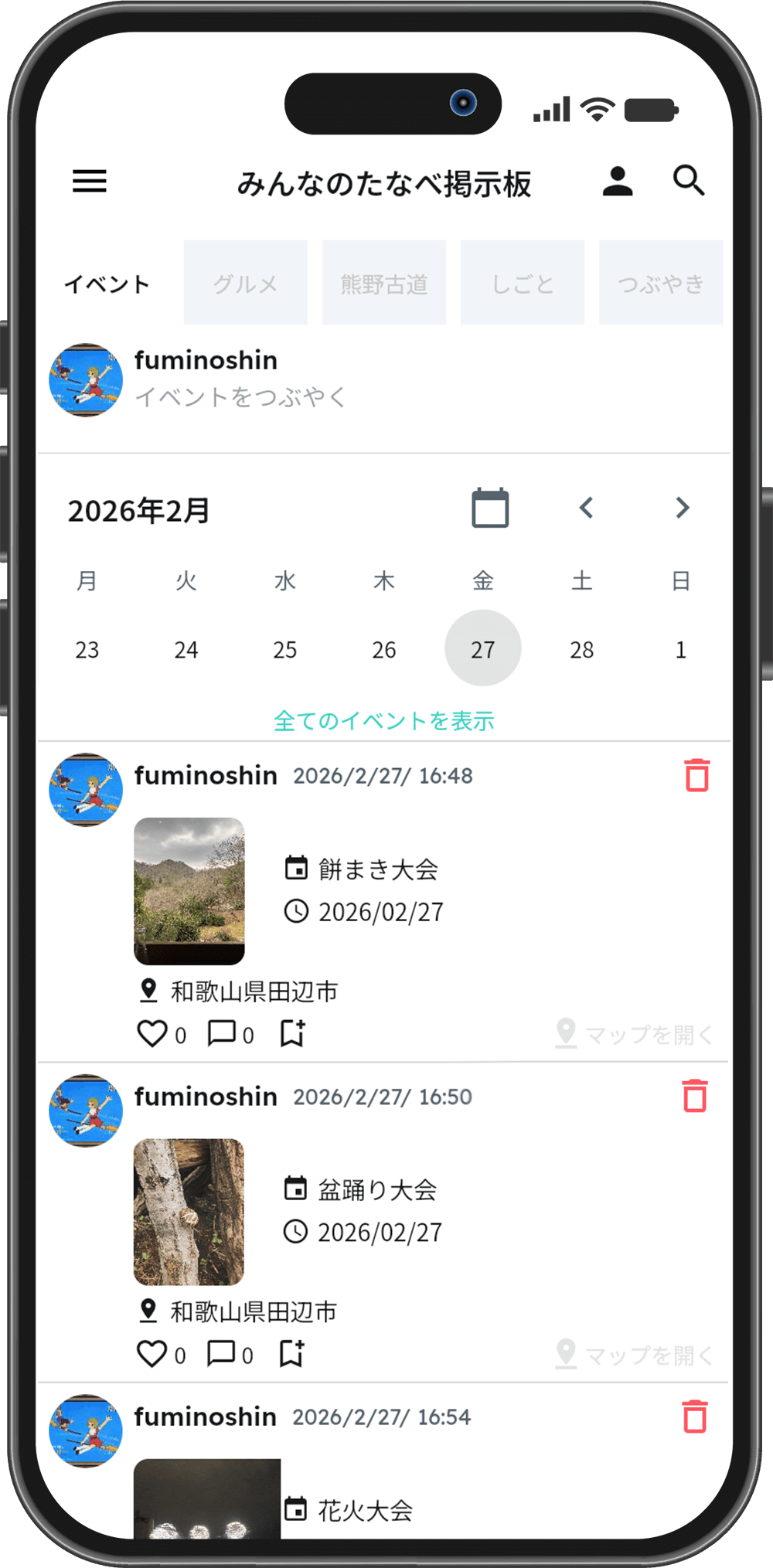Select February 28 on the calendar

click(x=581, y=649)
